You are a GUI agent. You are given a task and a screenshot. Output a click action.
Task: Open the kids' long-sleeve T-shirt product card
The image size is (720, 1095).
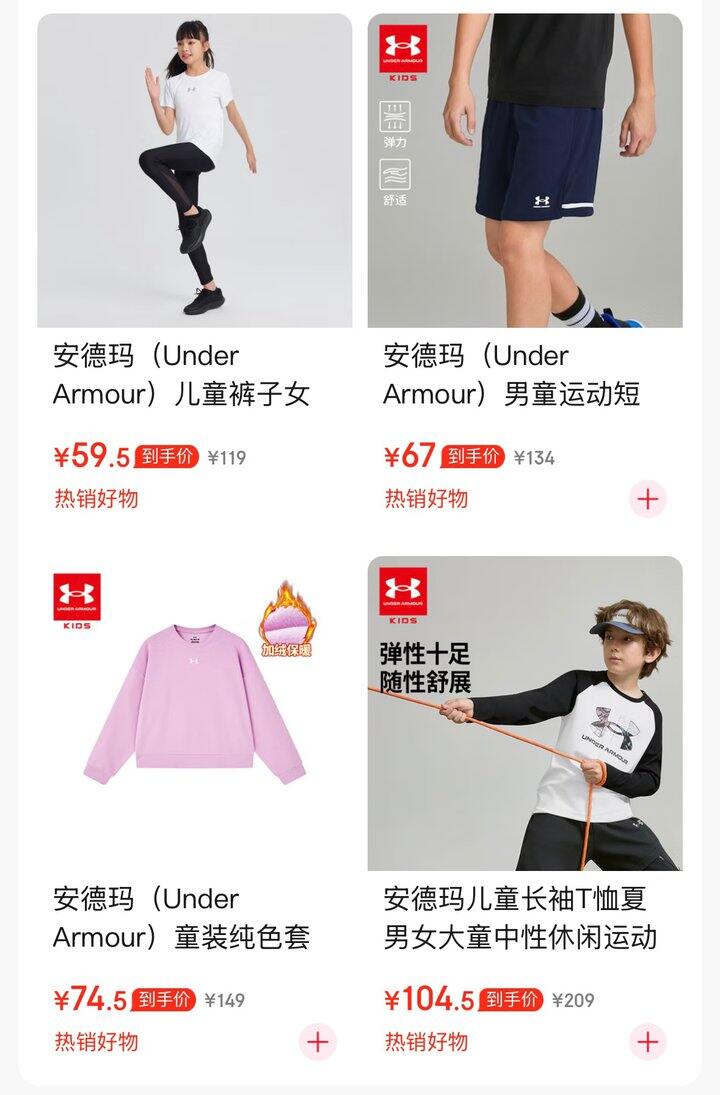(525, 713)
